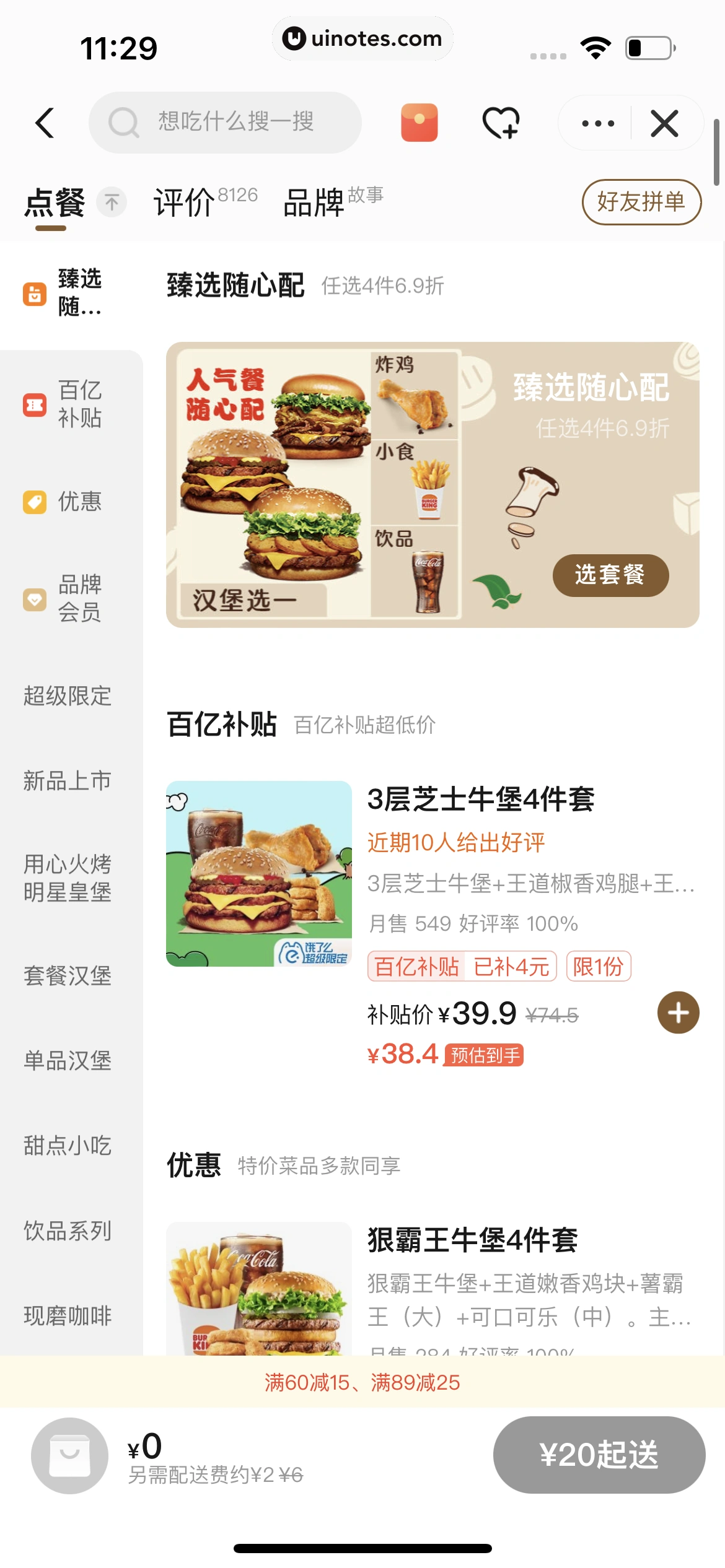
Task: Select 套餐汉堡 in the side menu
Action: tap(68, 976)
